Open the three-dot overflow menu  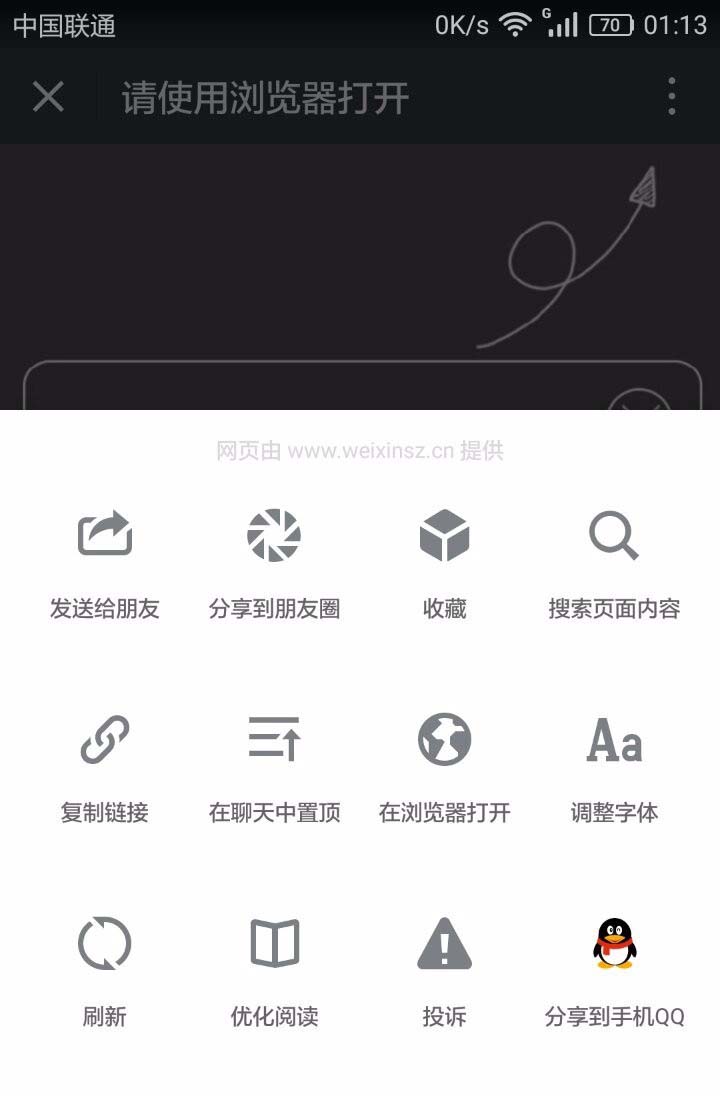point(671,97)
